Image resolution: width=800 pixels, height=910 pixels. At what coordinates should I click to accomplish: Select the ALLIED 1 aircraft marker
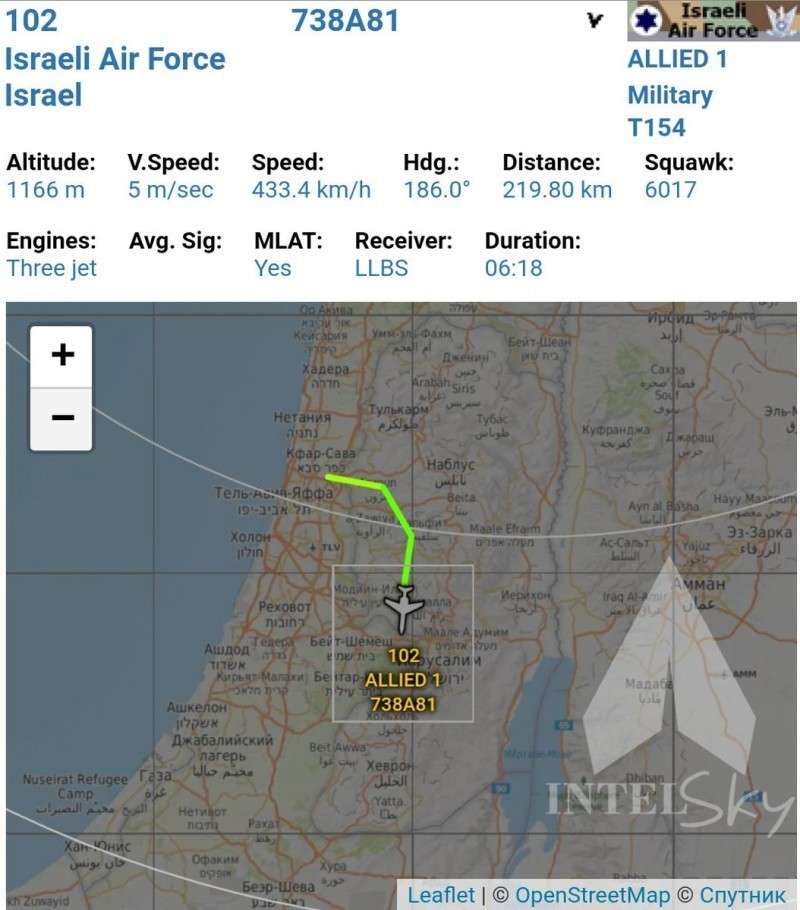point(404,609)
